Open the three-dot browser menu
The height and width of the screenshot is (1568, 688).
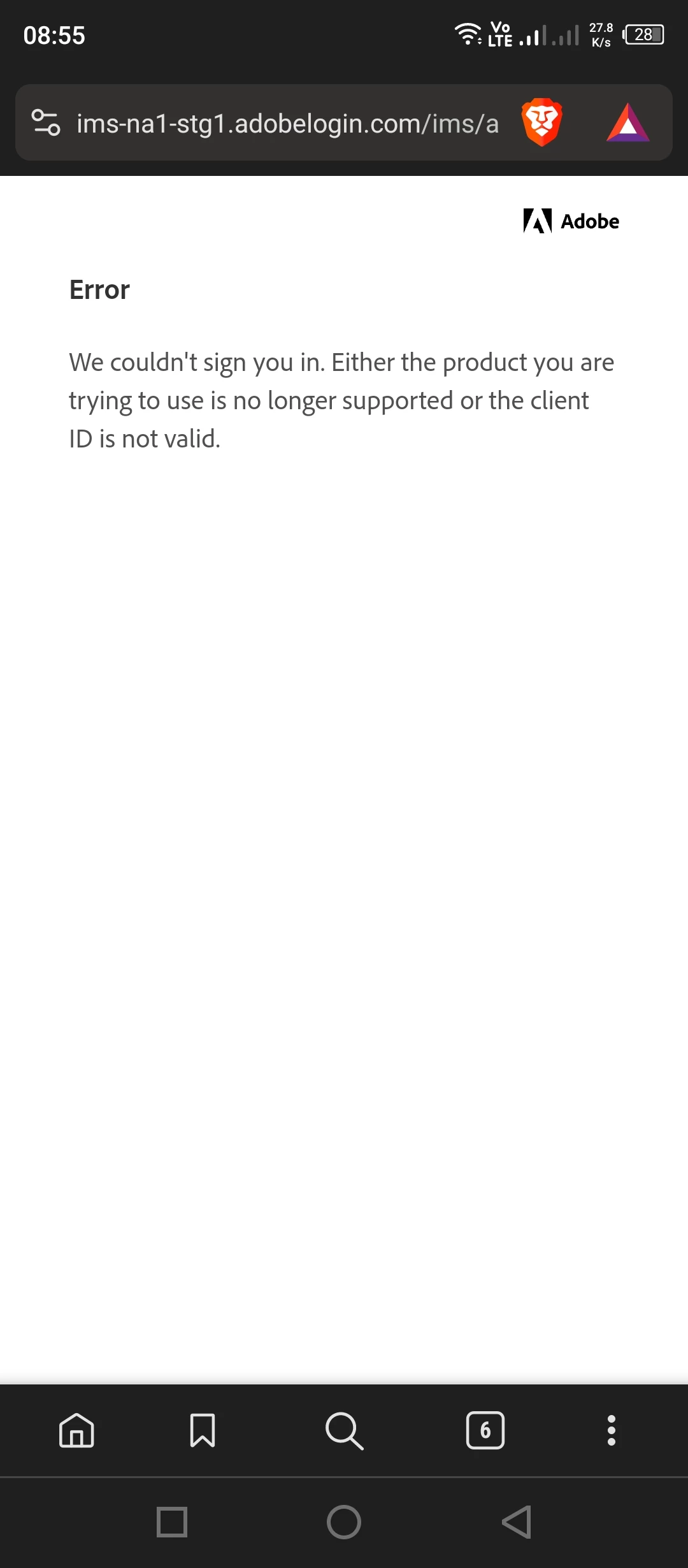(612, 1430)
